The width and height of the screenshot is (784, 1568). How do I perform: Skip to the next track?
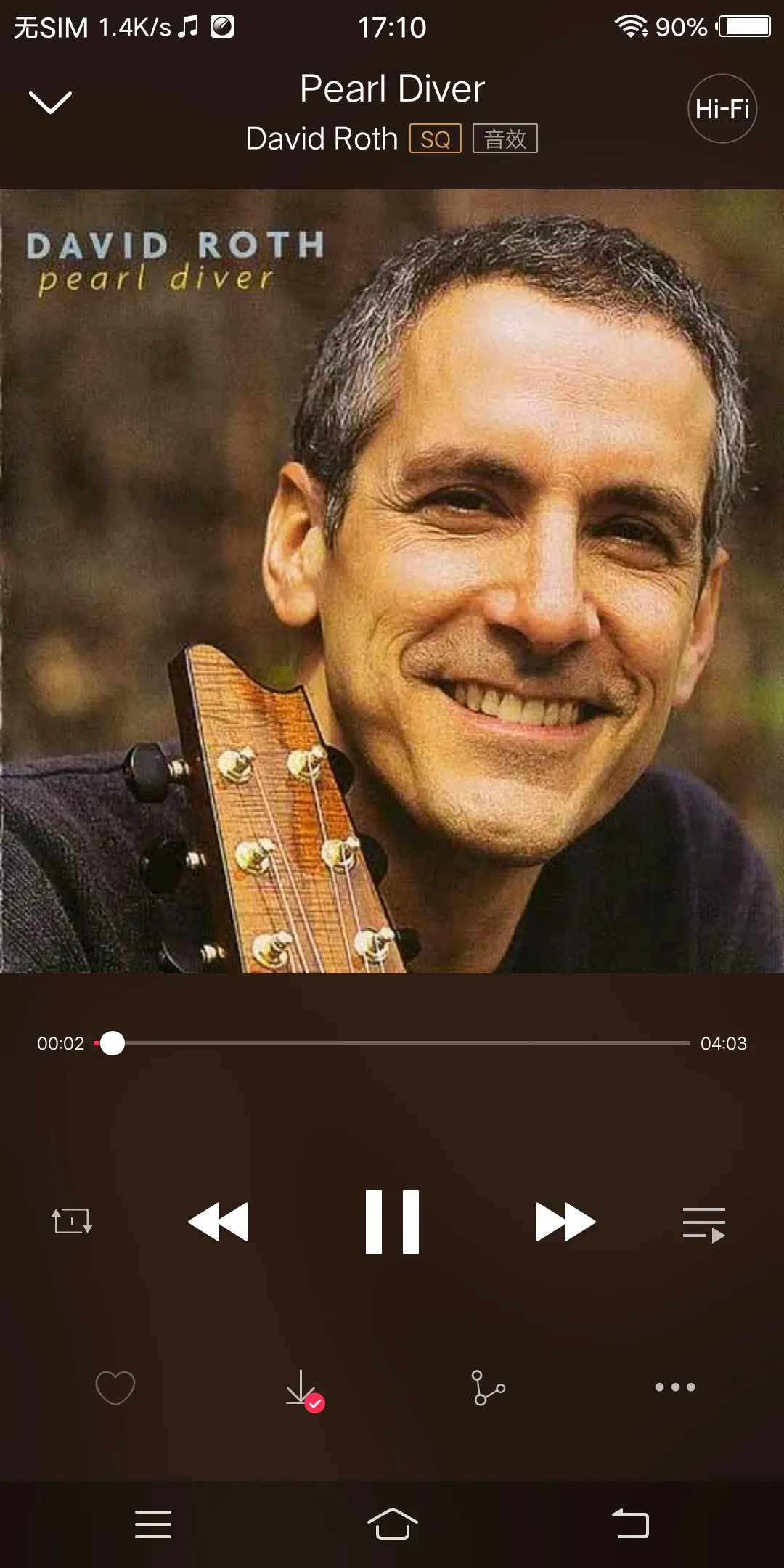[x=565, y=1222]
